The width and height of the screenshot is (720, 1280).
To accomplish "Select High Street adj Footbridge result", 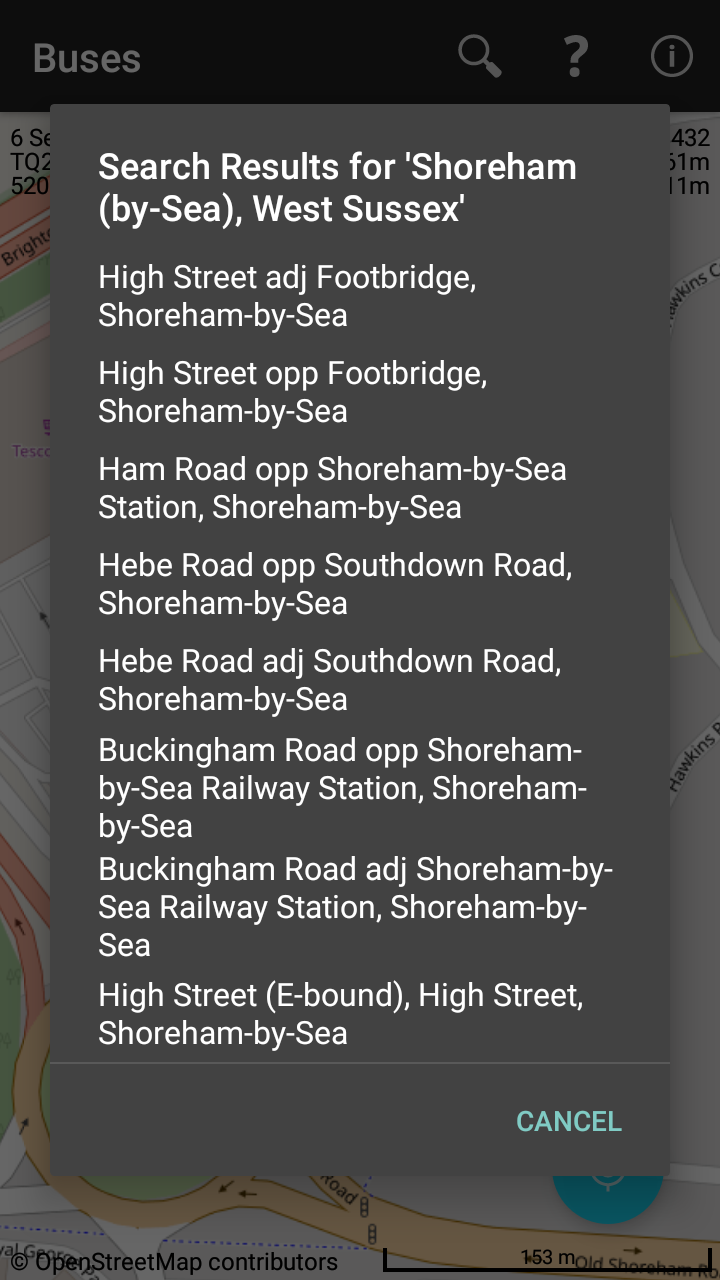I will 360,296.
